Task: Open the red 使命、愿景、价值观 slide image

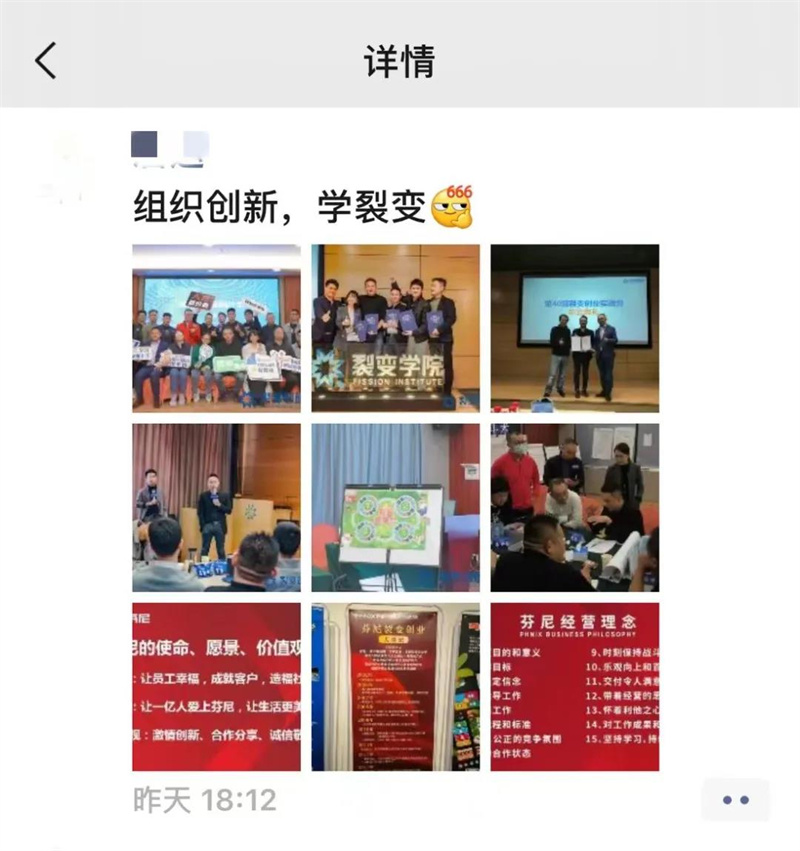Action: (x=216, y=686)
